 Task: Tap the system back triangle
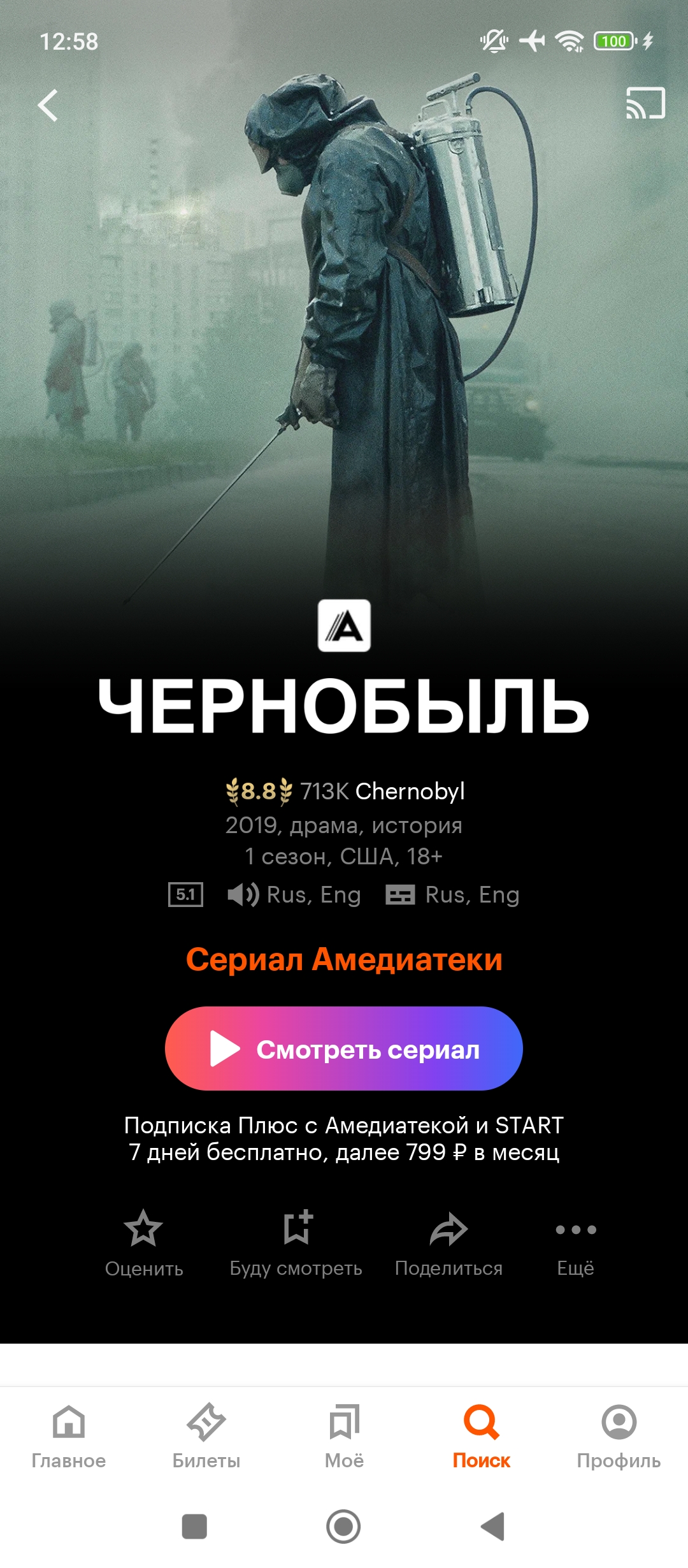493,1527
